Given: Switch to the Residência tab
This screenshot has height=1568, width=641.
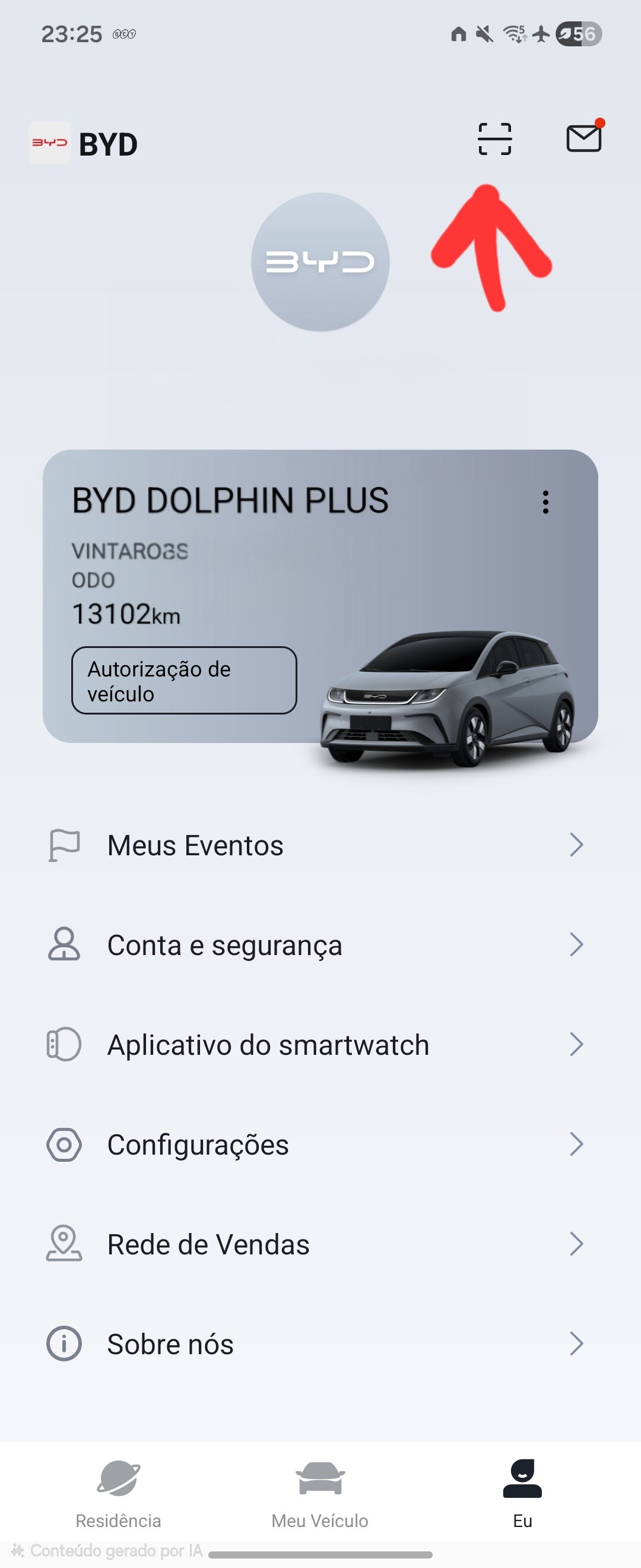Looking at the screenshot, I should [119, 1494].
